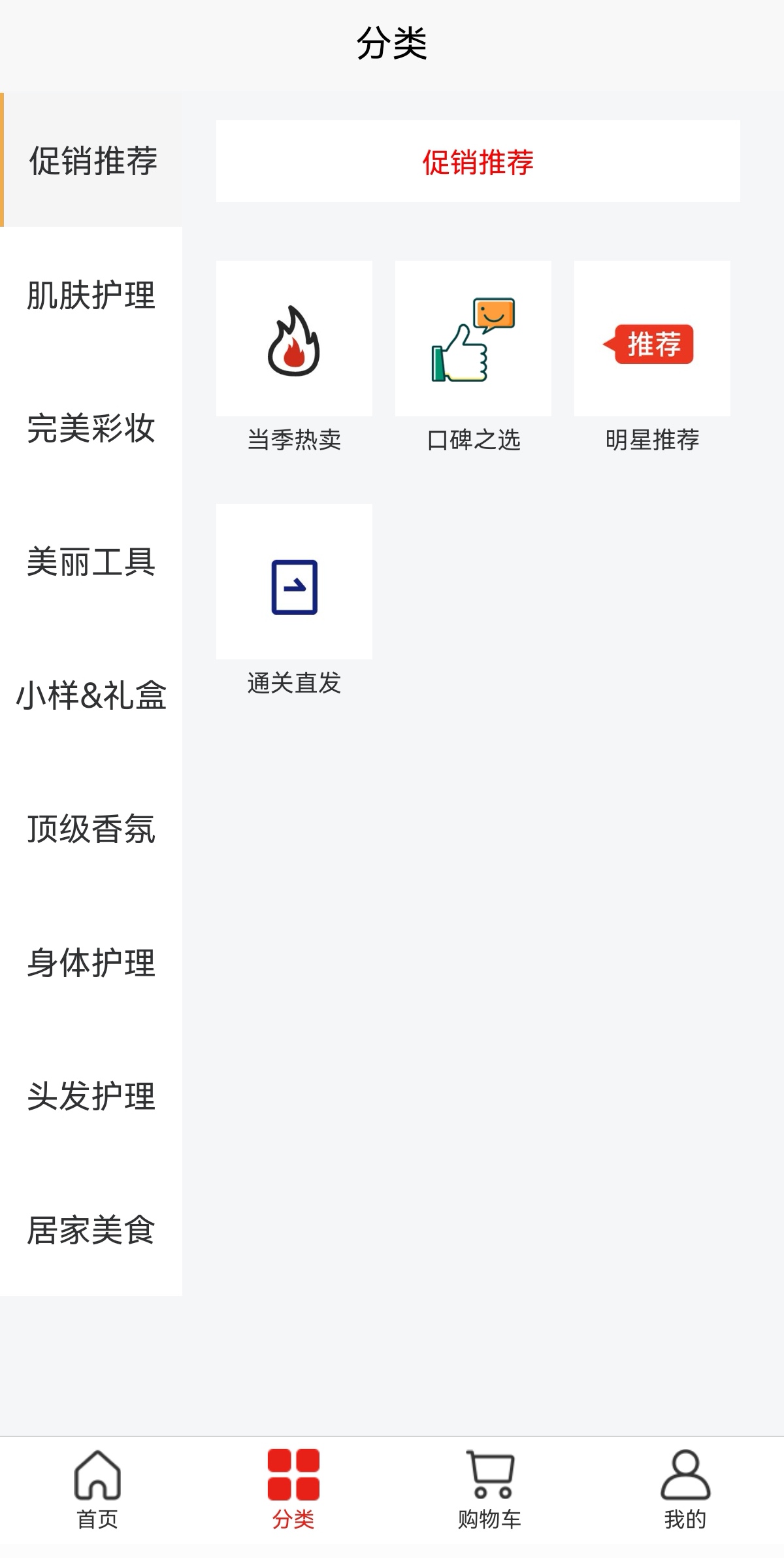Screen dimensions: 784x1558
Task: Select the 完美彩妆 category
Action: pyautogui.click(x=91, y=428)
